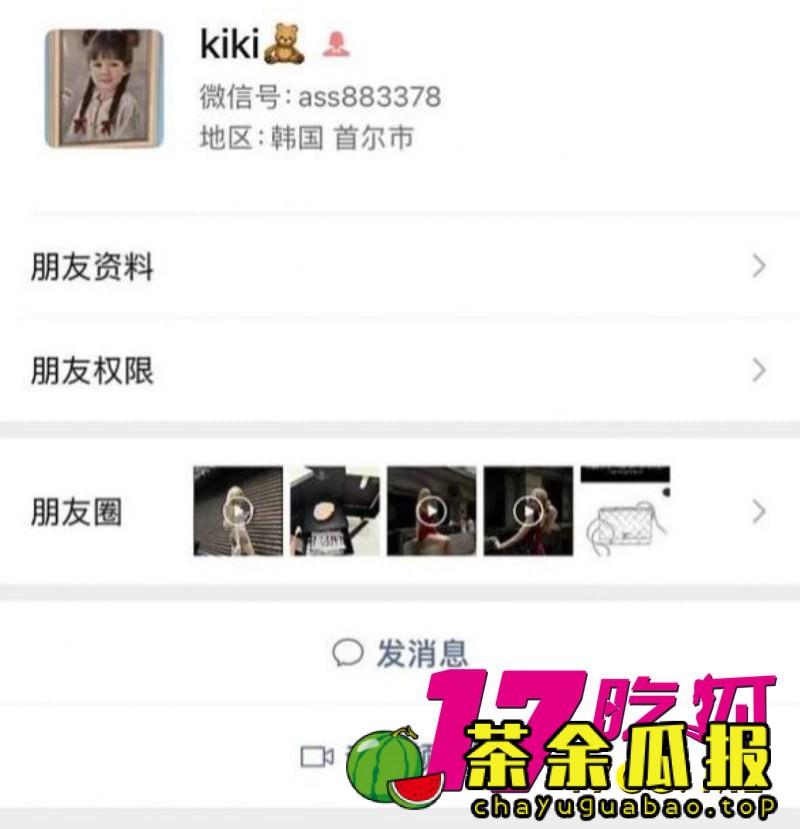This screenshot has width=800, height=829.
Task: Open kiki's profile avatar
Action: pyautogui.click(x=104, y=89)
